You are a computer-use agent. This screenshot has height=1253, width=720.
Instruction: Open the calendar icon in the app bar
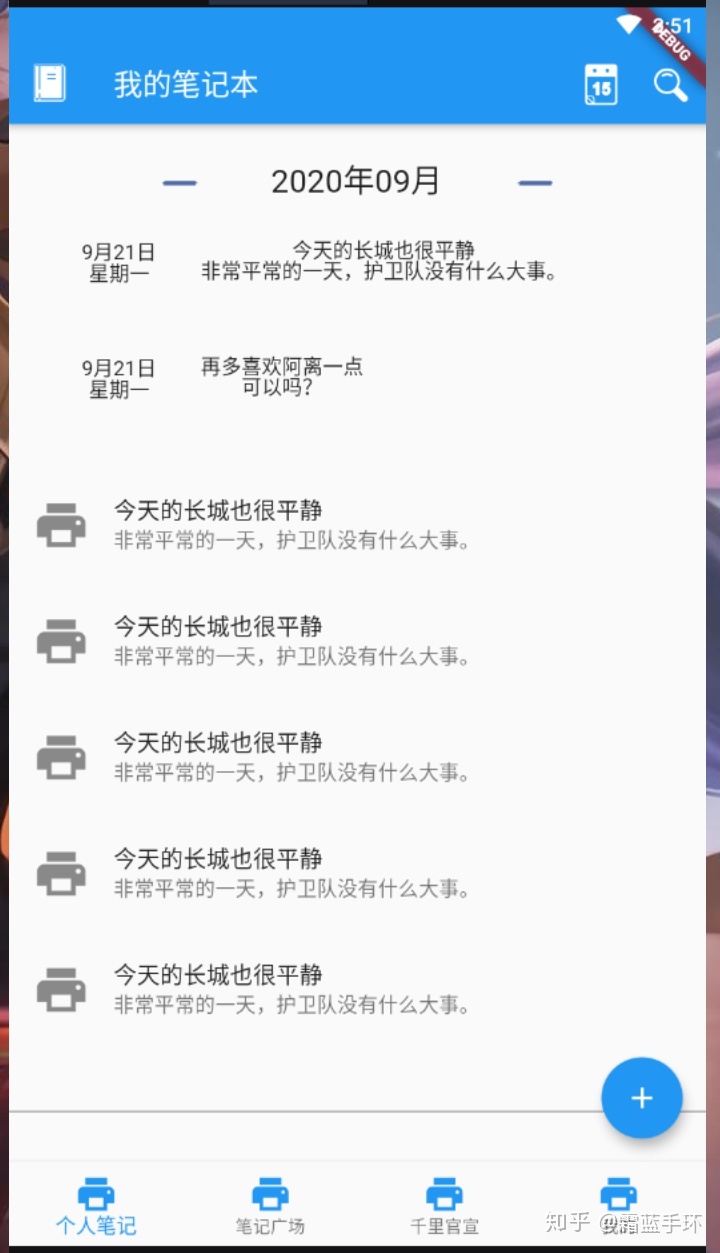601,84
